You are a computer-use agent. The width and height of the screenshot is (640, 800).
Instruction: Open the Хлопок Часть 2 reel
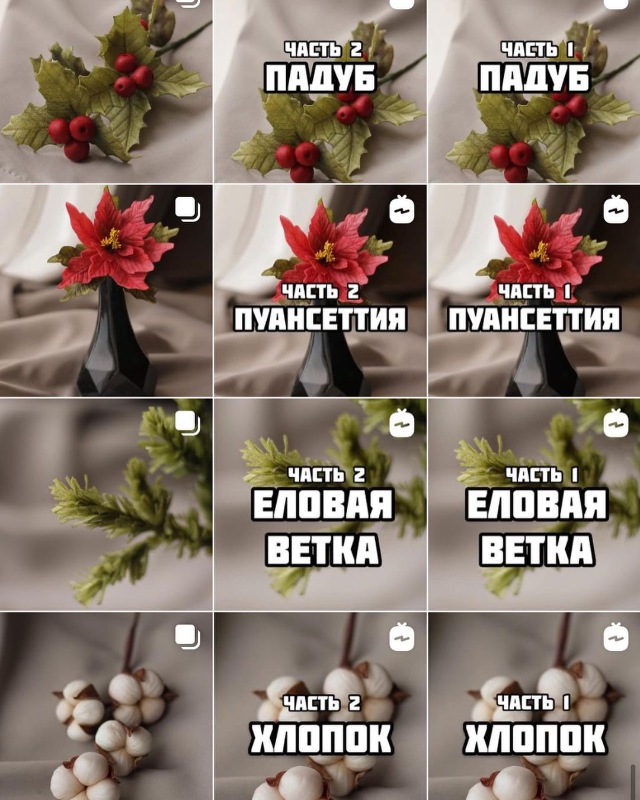[x=320, y=710]
